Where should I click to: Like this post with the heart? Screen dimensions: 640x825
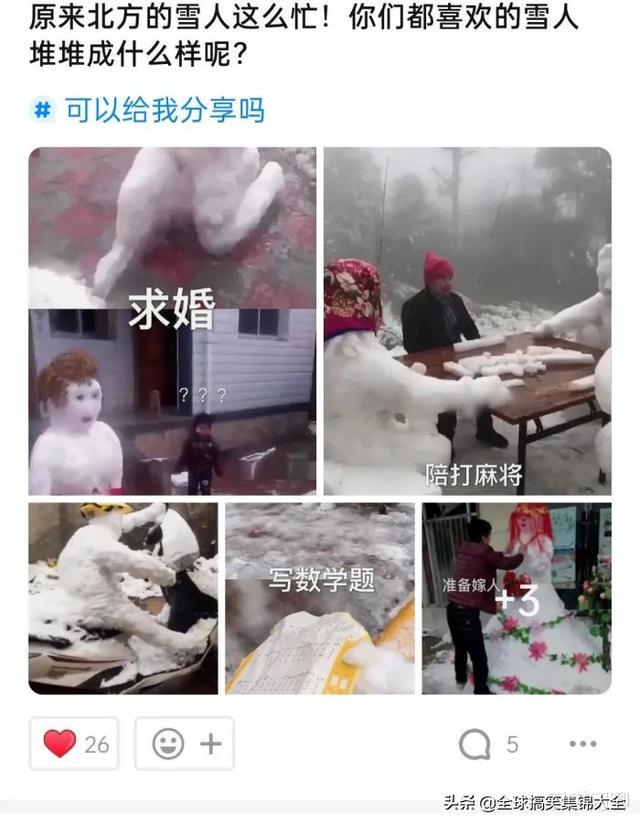74,744
